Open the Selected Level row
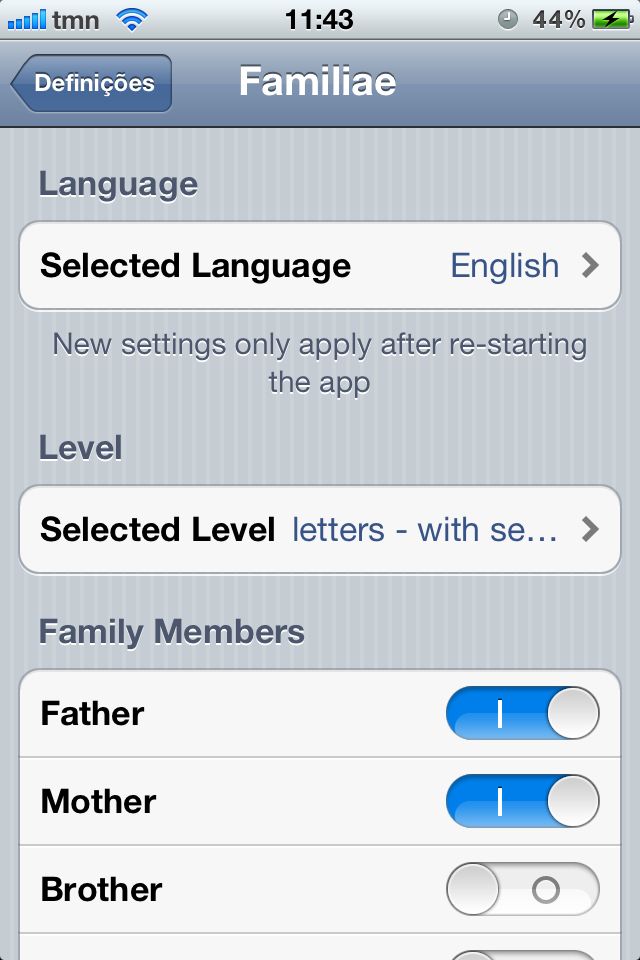The height and width of the screenshot is (960, 640). tap(320, 529)
